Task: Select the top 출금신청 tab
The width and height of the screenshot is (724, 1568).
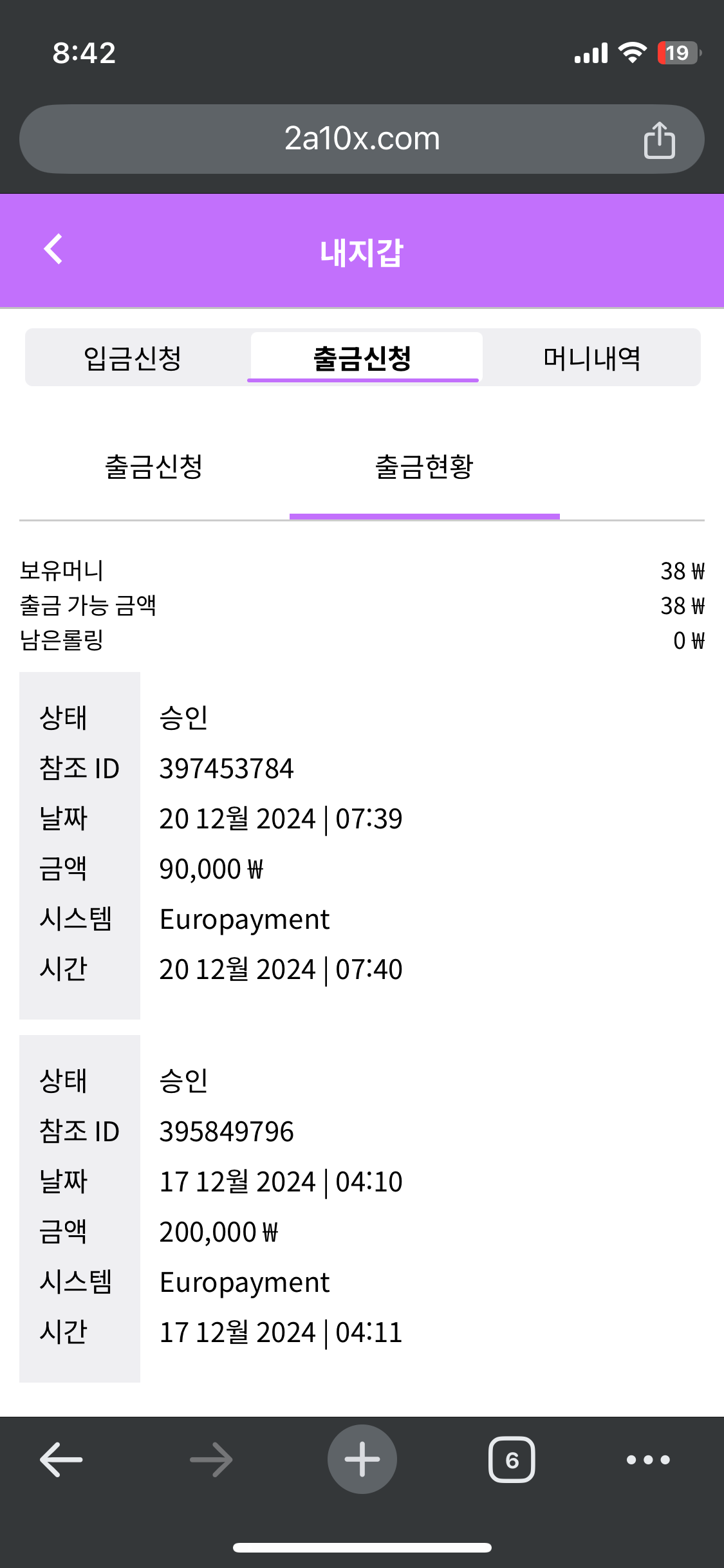Action: [x=362, y=358]
